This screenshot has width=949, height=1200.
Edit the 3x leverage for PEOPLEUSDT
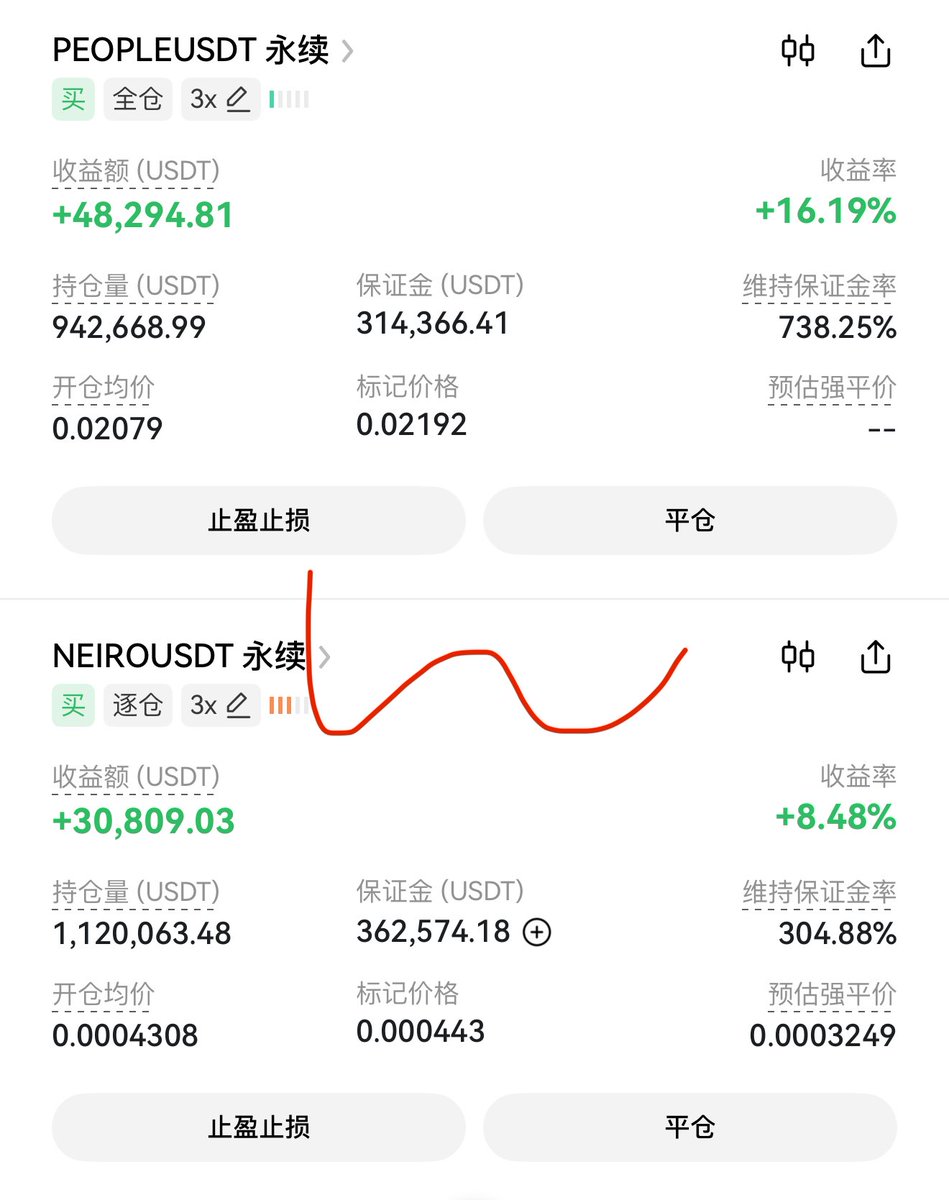pyautogui.click(x=221, y=100)
